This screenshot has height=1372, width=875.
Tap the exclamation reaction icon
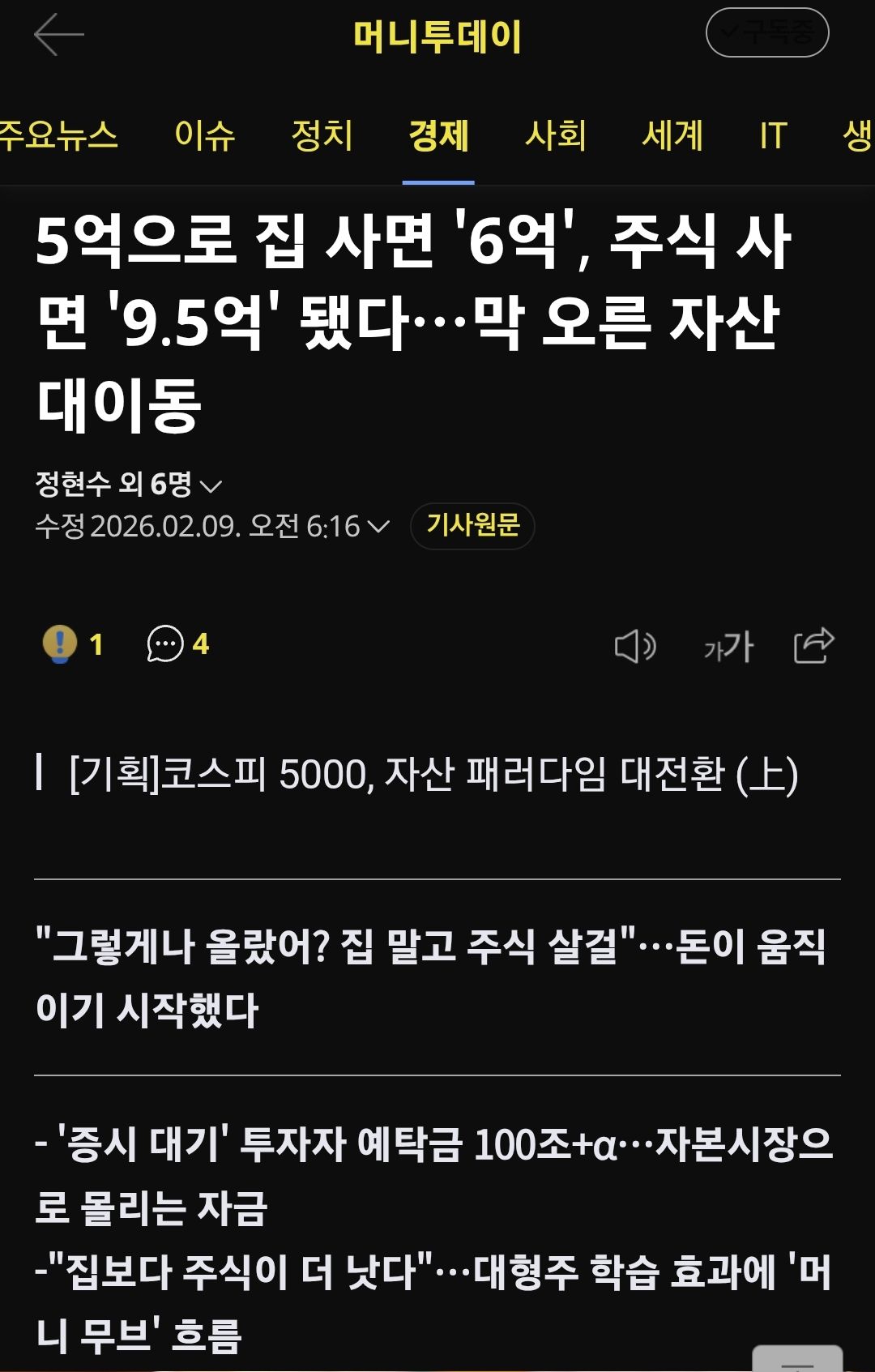tap(60, 644)
